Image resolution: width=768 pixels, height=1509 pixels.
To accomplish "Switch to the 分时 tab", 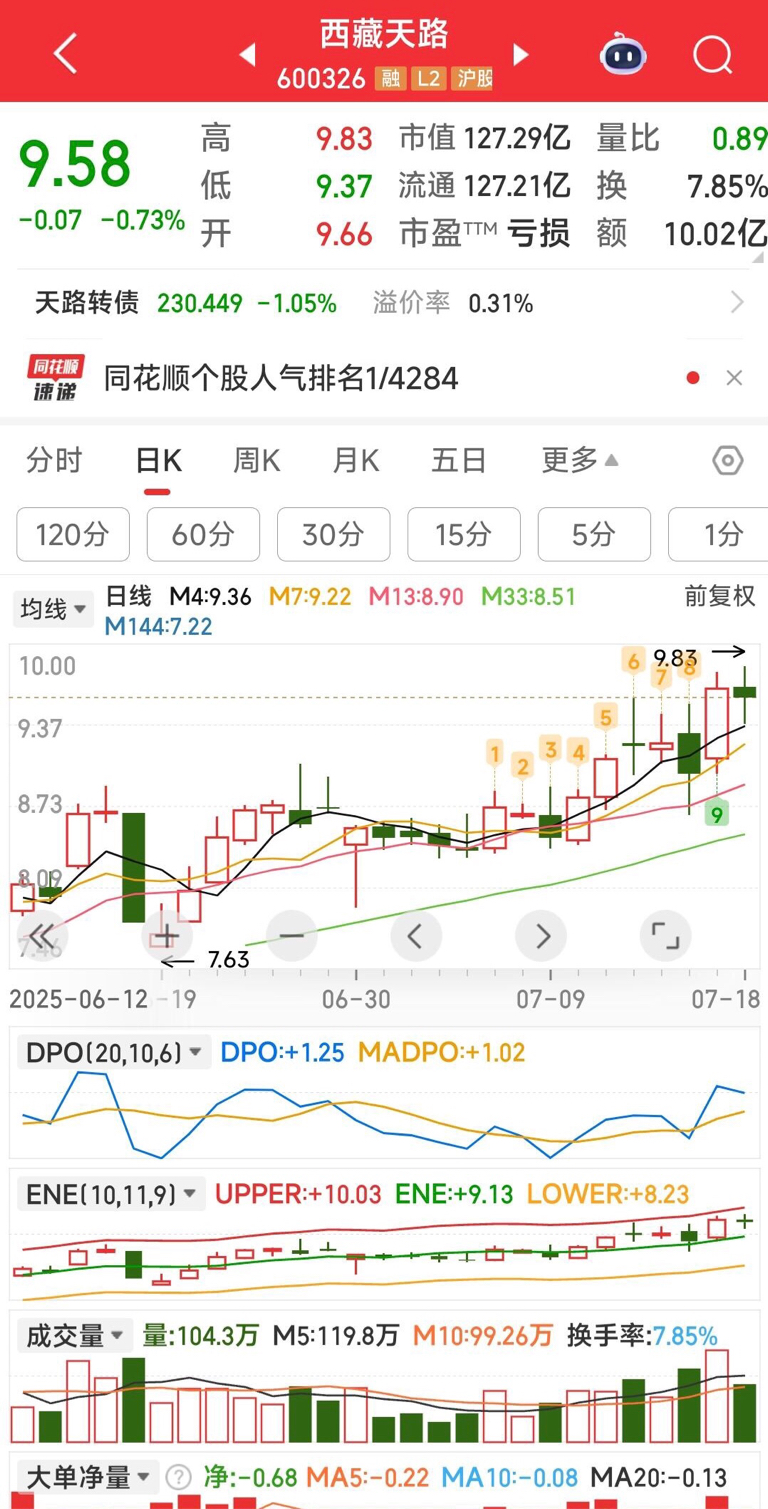I will click(x=54, y=461).
